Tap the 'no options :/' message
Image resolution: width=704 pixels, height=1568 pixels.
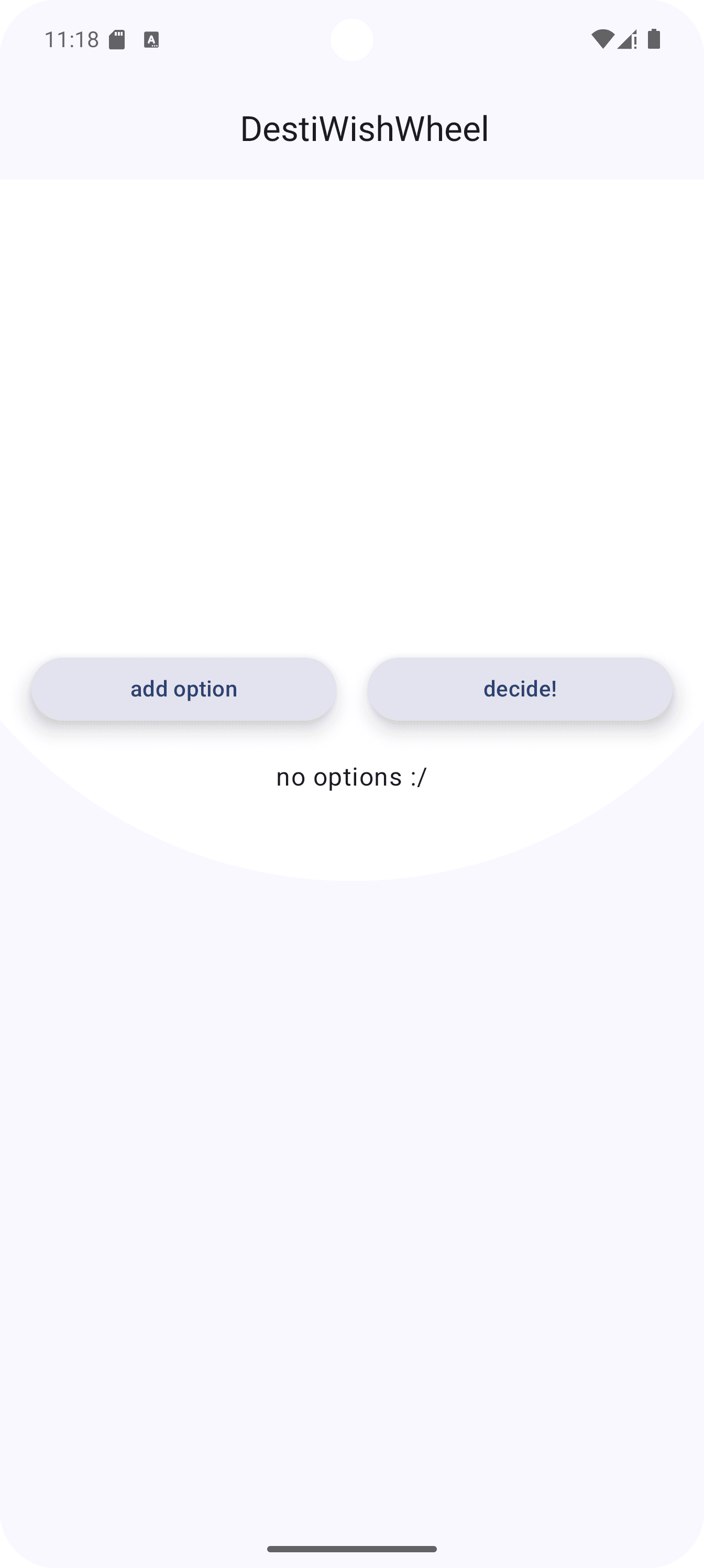click(351, 776)
